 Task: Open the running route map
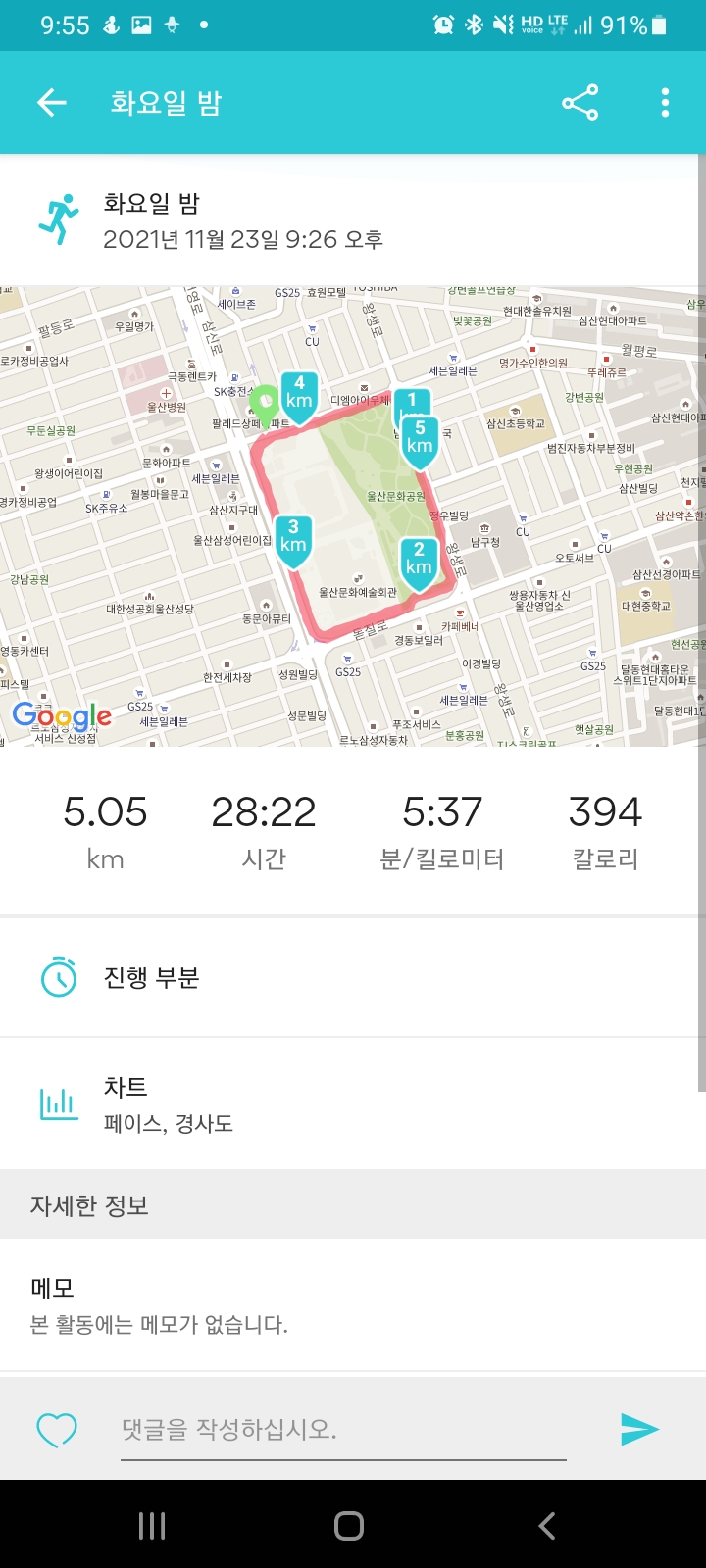tap(353, 515)
